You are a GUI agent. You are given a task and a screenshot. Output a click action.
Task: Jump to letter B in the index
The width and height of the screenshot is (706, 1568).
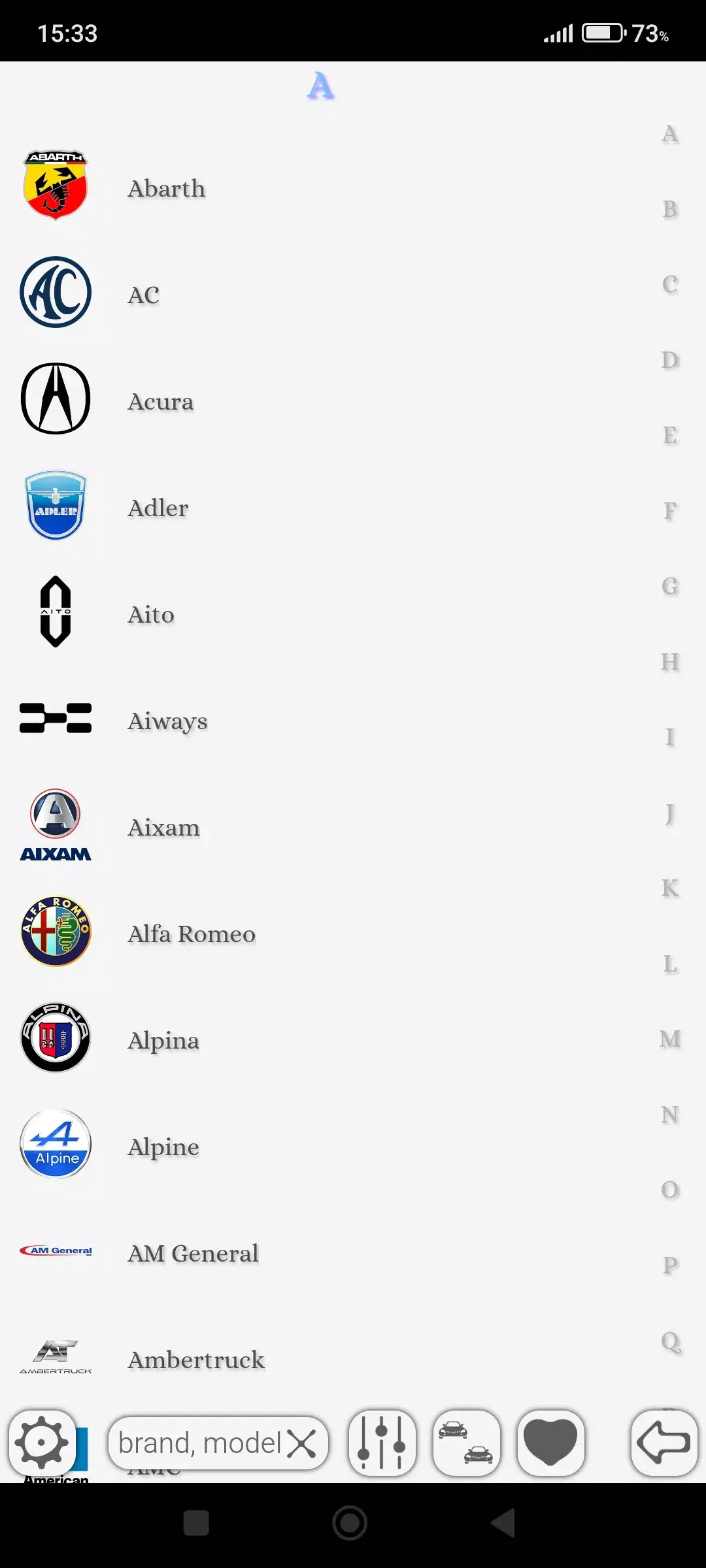[668, 209]
